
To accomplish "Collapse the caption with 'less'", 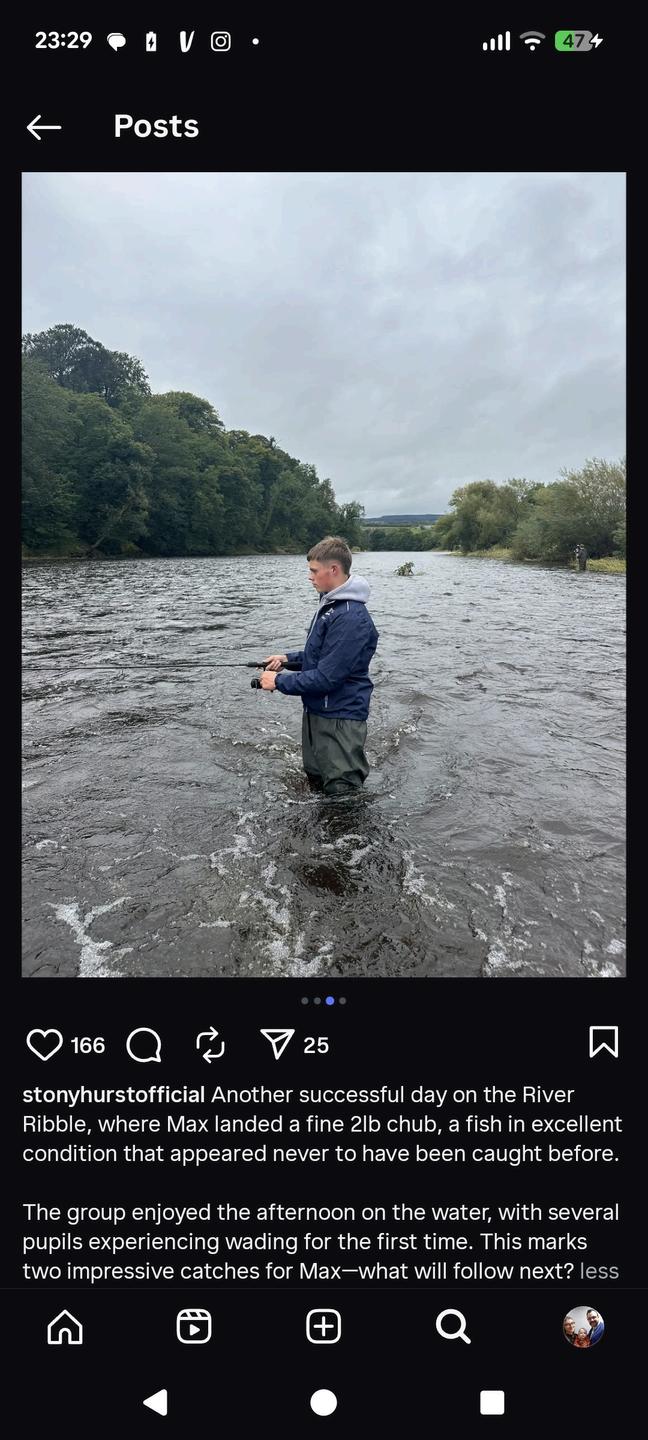I will 599,1271.
